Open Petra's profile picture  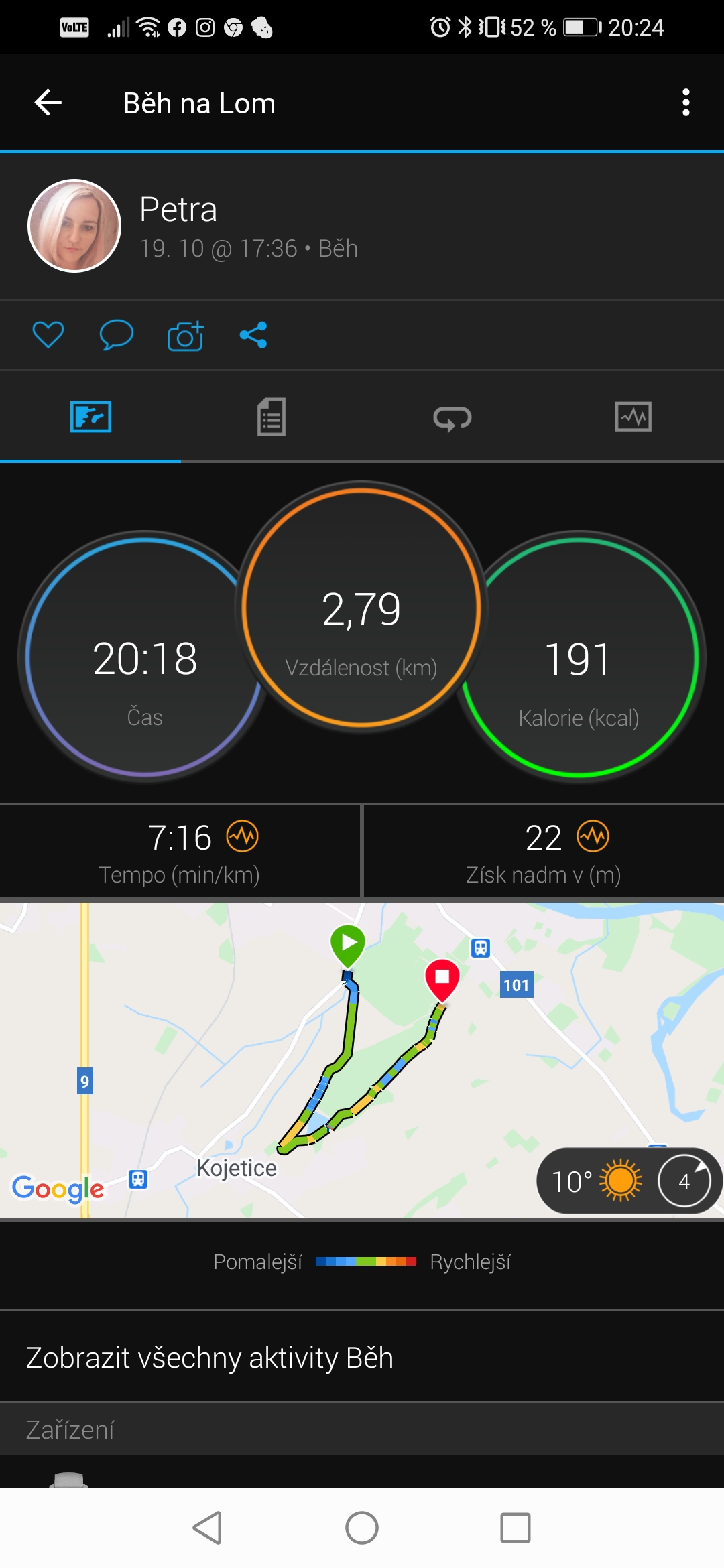pos(74,226)
